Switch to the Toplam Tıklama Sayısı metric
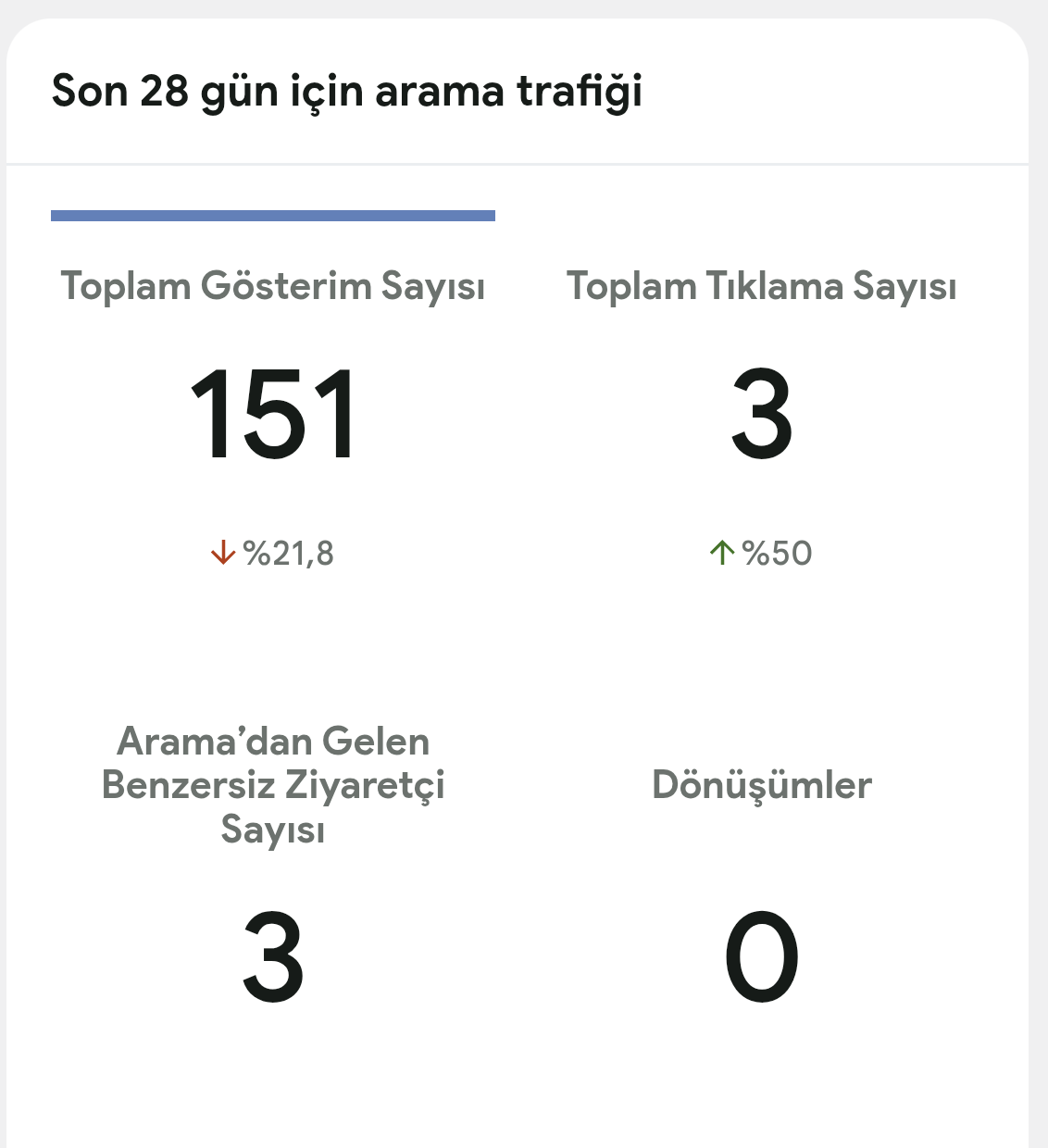This screenshot has width=1048, height=1148. point(762,407)
